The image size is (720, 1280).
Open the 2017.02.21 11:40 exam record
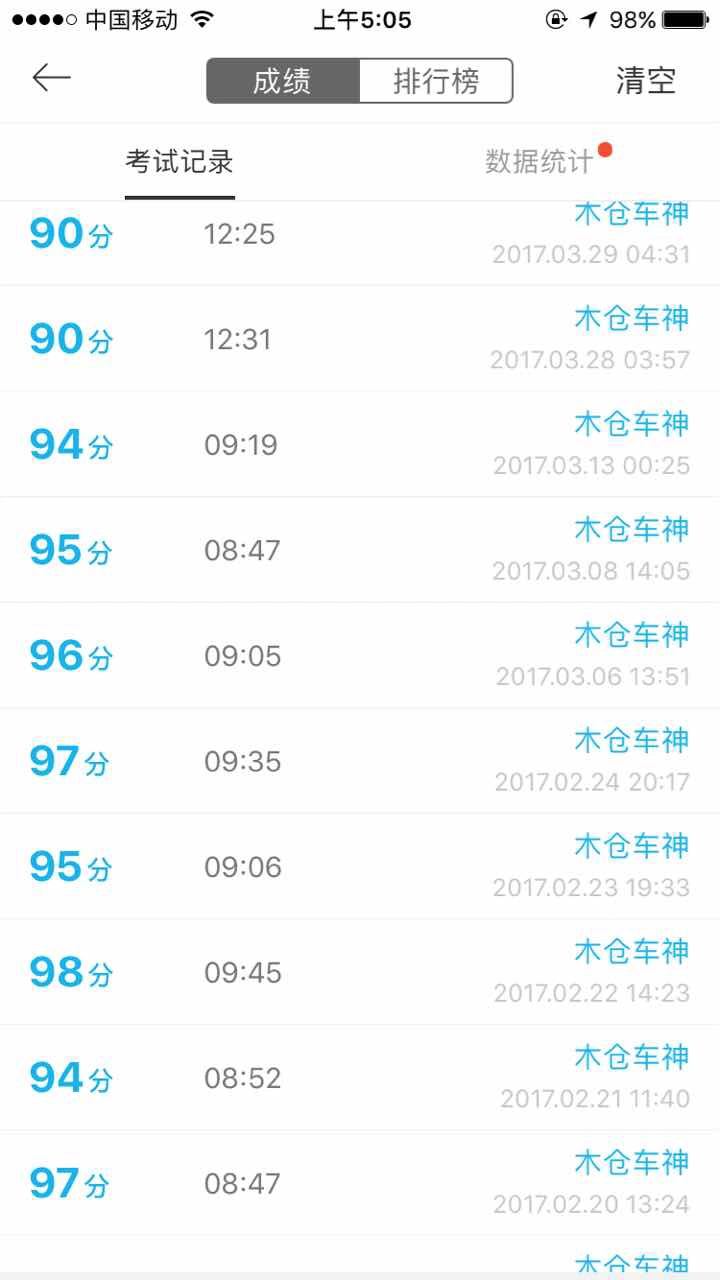tap(360, 1079)
